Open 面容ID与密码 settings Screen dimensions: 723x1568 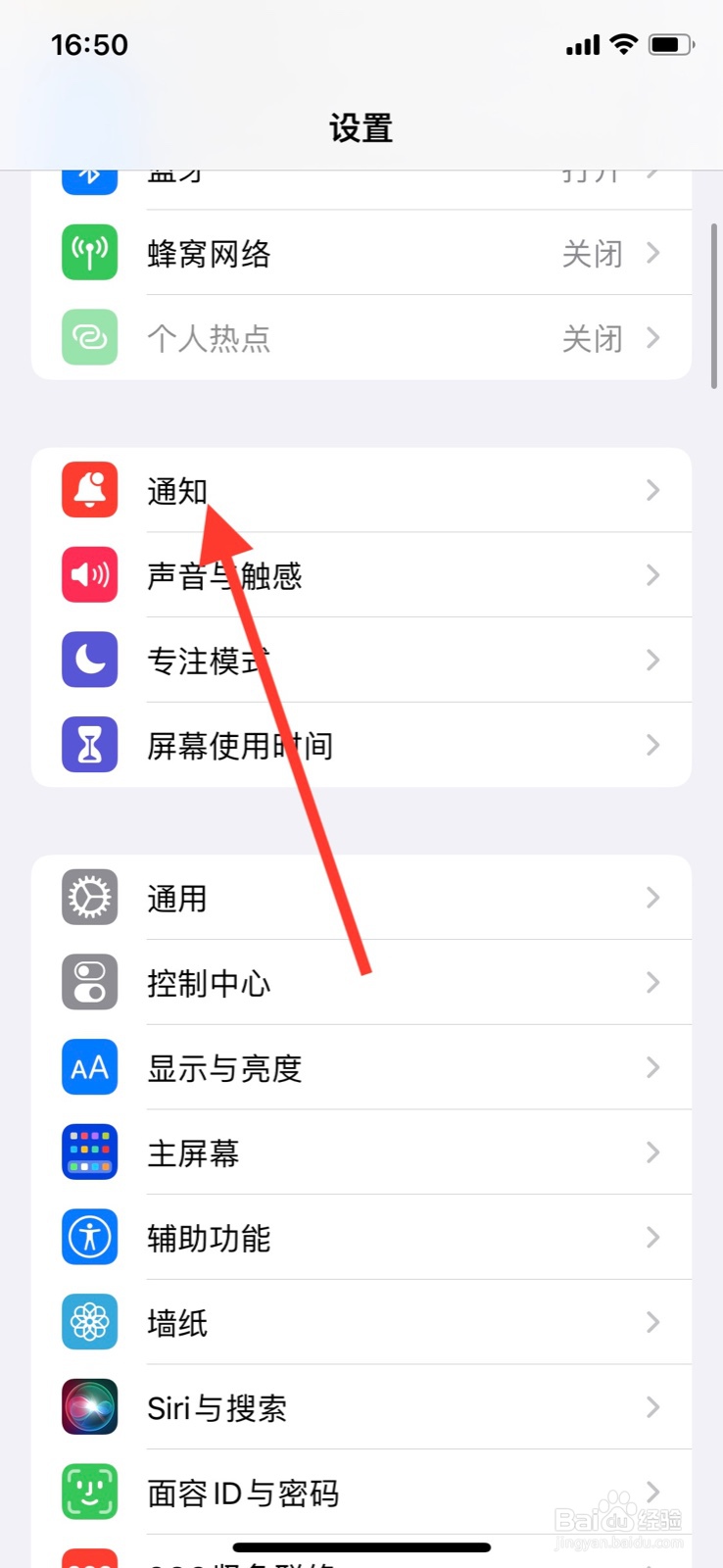tap(362, 1492)
